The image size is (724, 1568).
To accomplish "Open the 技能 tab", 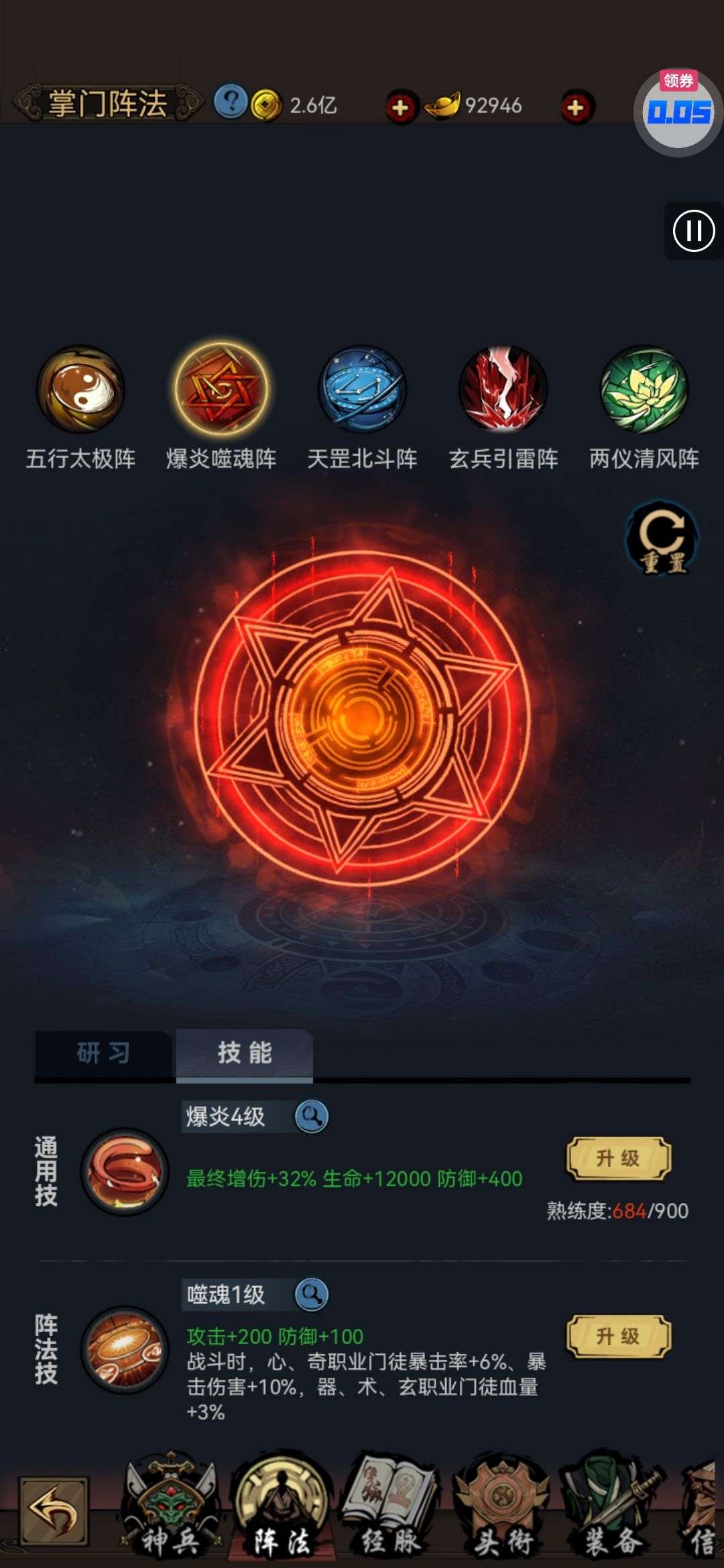I will (x=245, y=1053).
